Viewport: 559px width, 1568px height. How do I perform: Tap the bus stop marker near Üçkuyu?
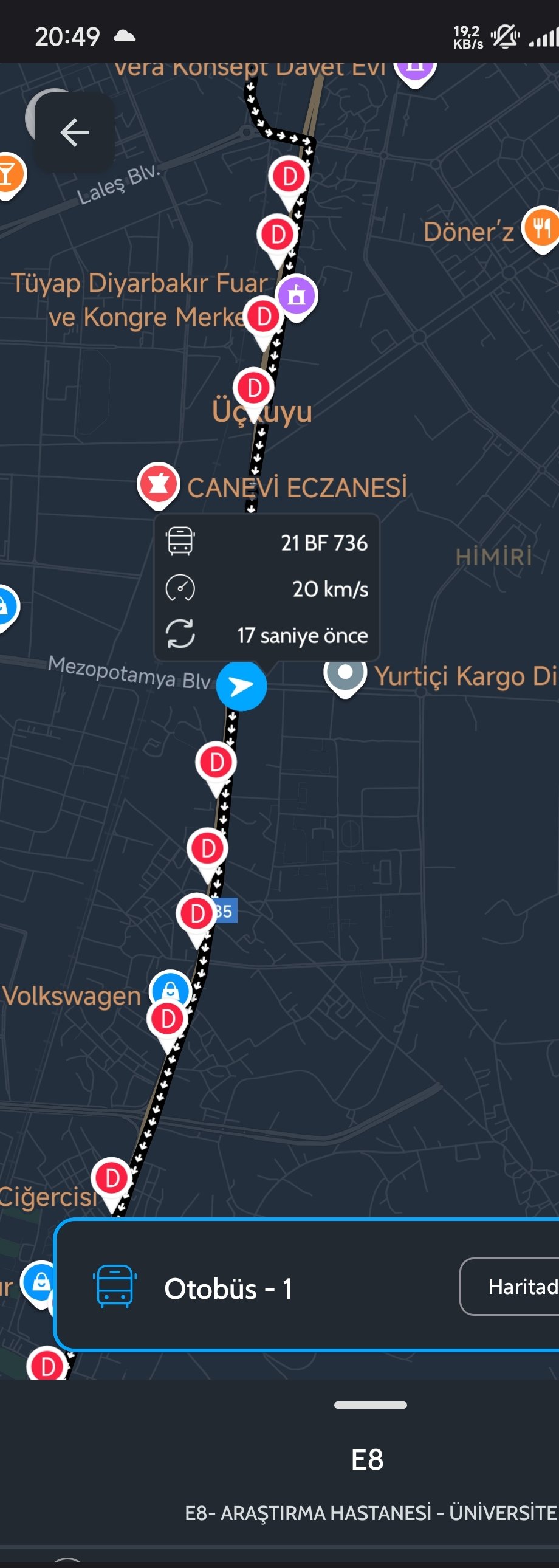coord(253,388)
